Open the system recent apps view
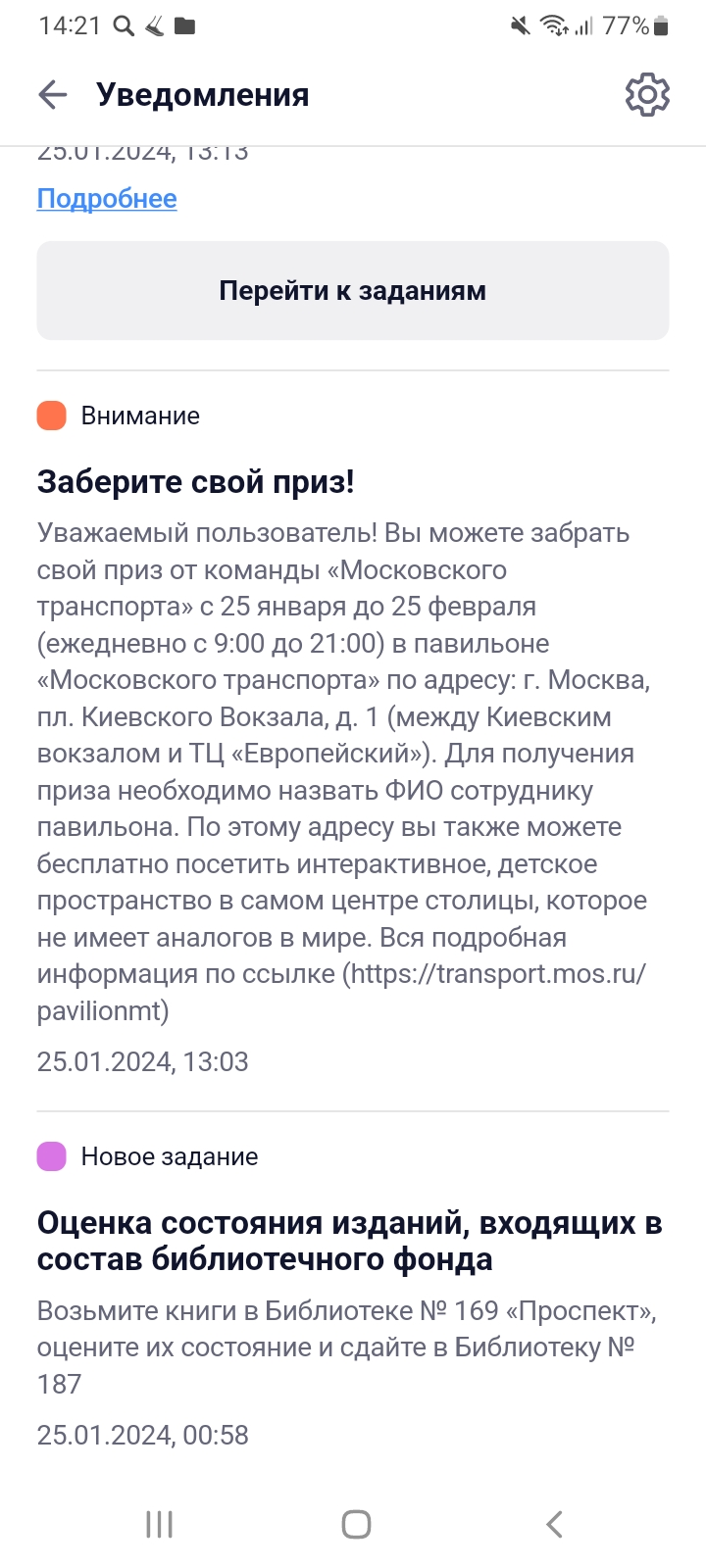This screenshot has width=706, height=1568. click(x=159, y=1524)
